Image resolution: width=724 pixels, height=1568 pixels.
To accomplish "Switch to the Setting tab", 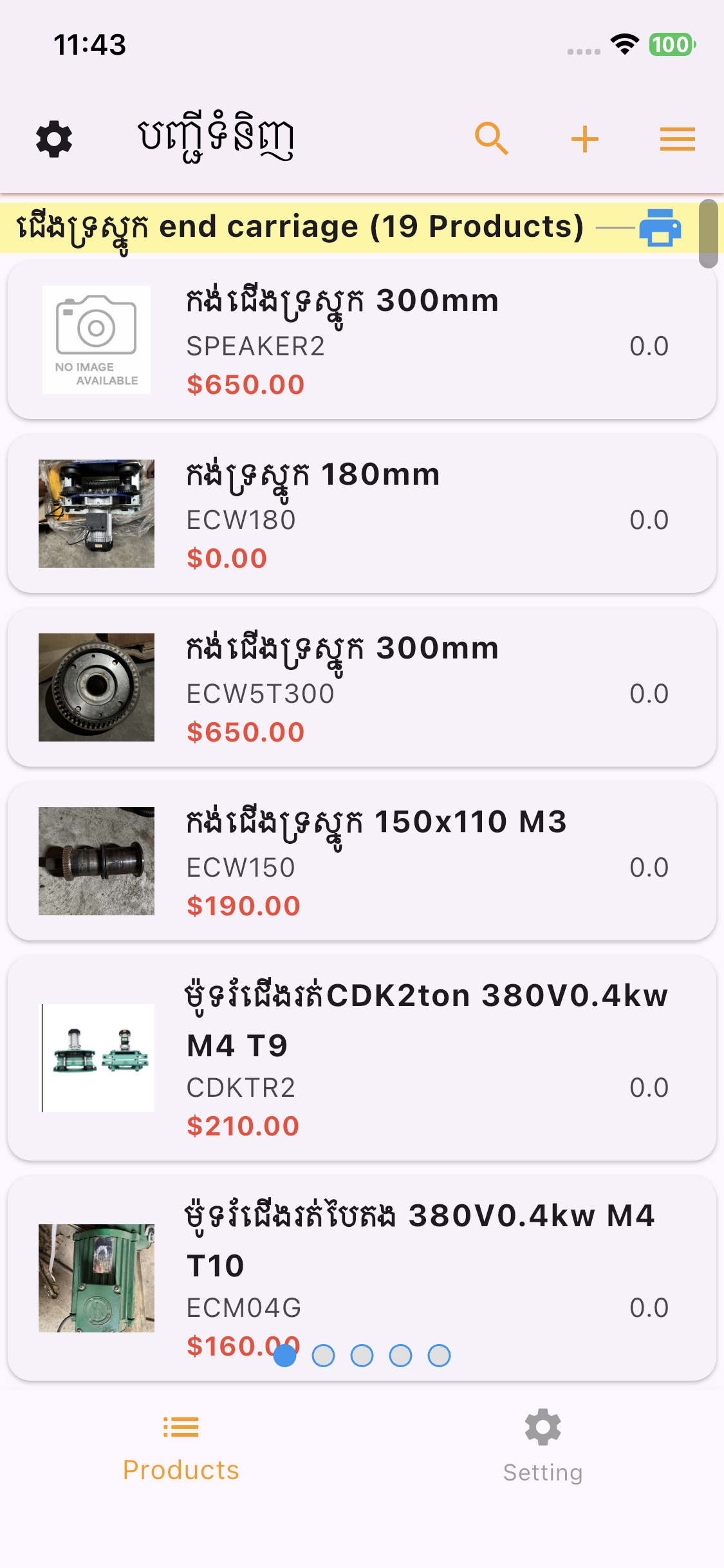I will [x=543, y=1446].
